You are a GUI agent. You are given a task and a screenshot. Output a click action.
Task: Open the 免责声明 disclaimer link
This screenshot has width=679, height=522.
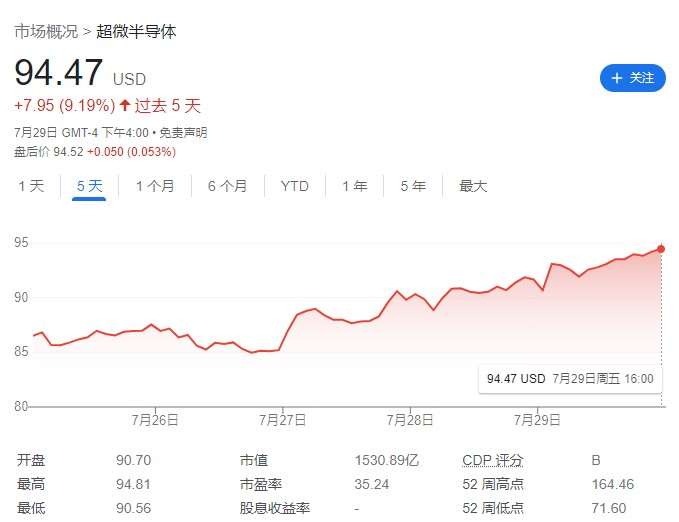185,133
